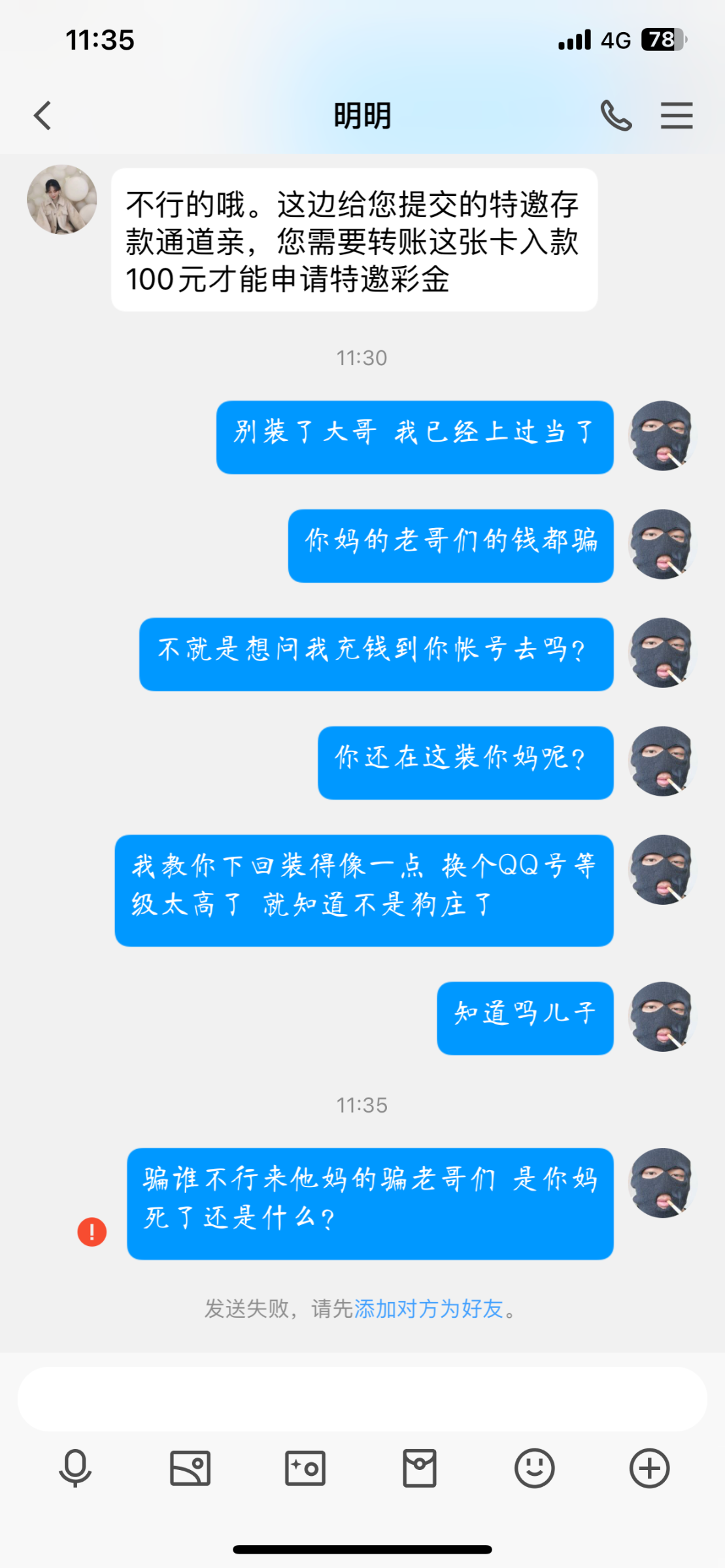
Task: Open the emoji panel
Action: tap(534, 1468)
